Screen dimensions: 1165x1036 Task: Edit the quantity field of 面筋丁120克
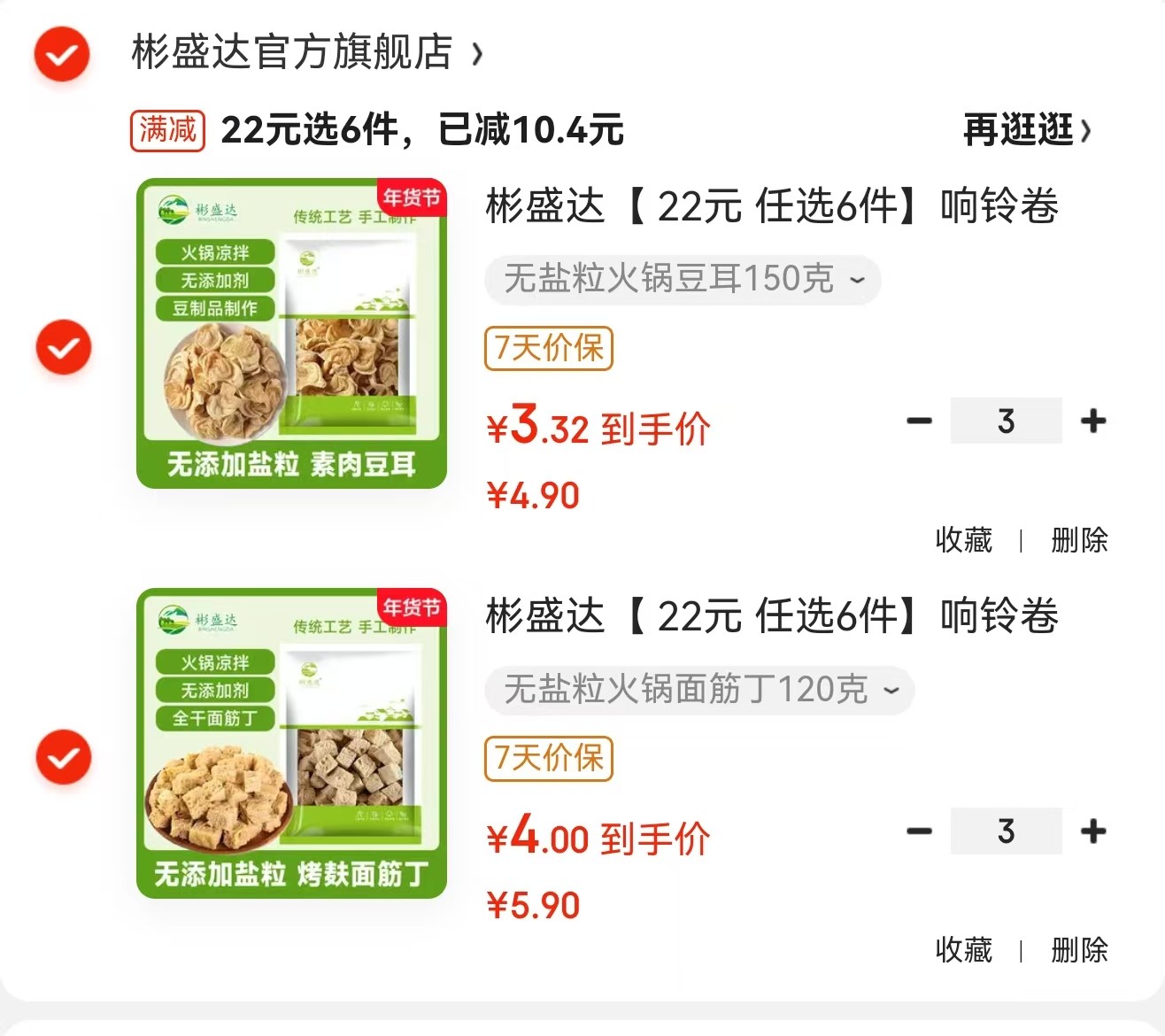point(1006,831)
